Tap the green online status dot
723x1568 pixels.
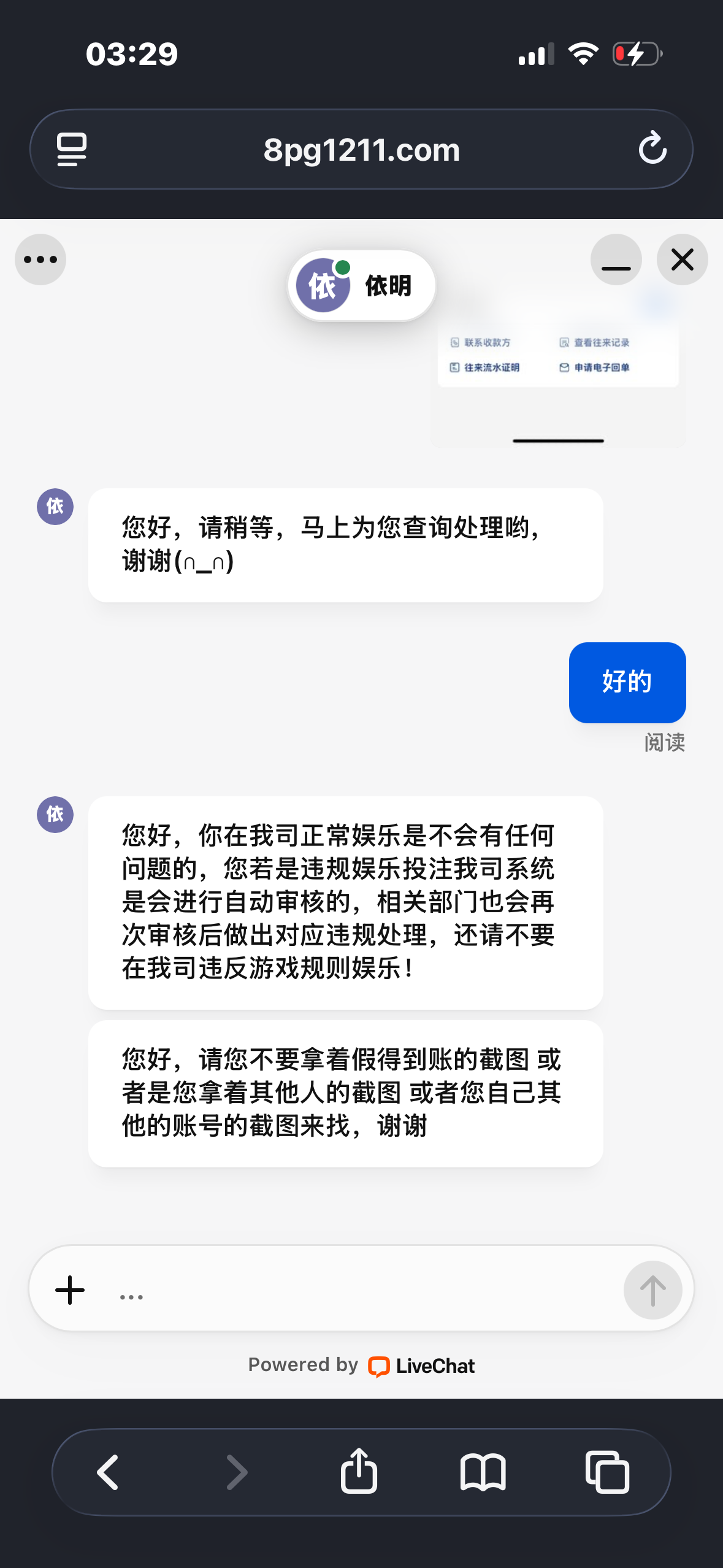pyautogui.click(x=342, y=267)
